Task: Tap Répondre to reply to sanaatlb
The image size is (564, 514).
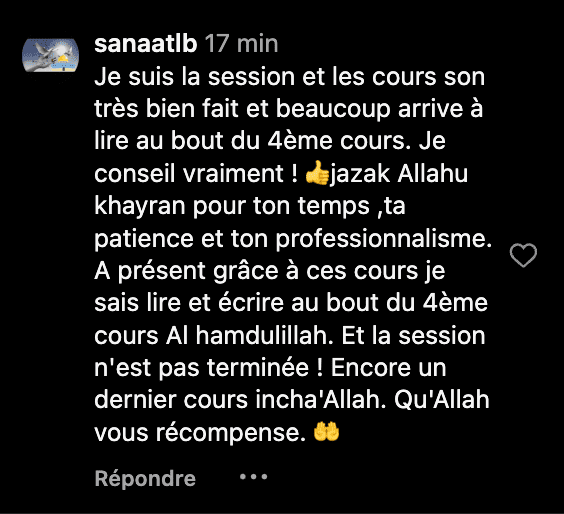Action: [145, 478]
